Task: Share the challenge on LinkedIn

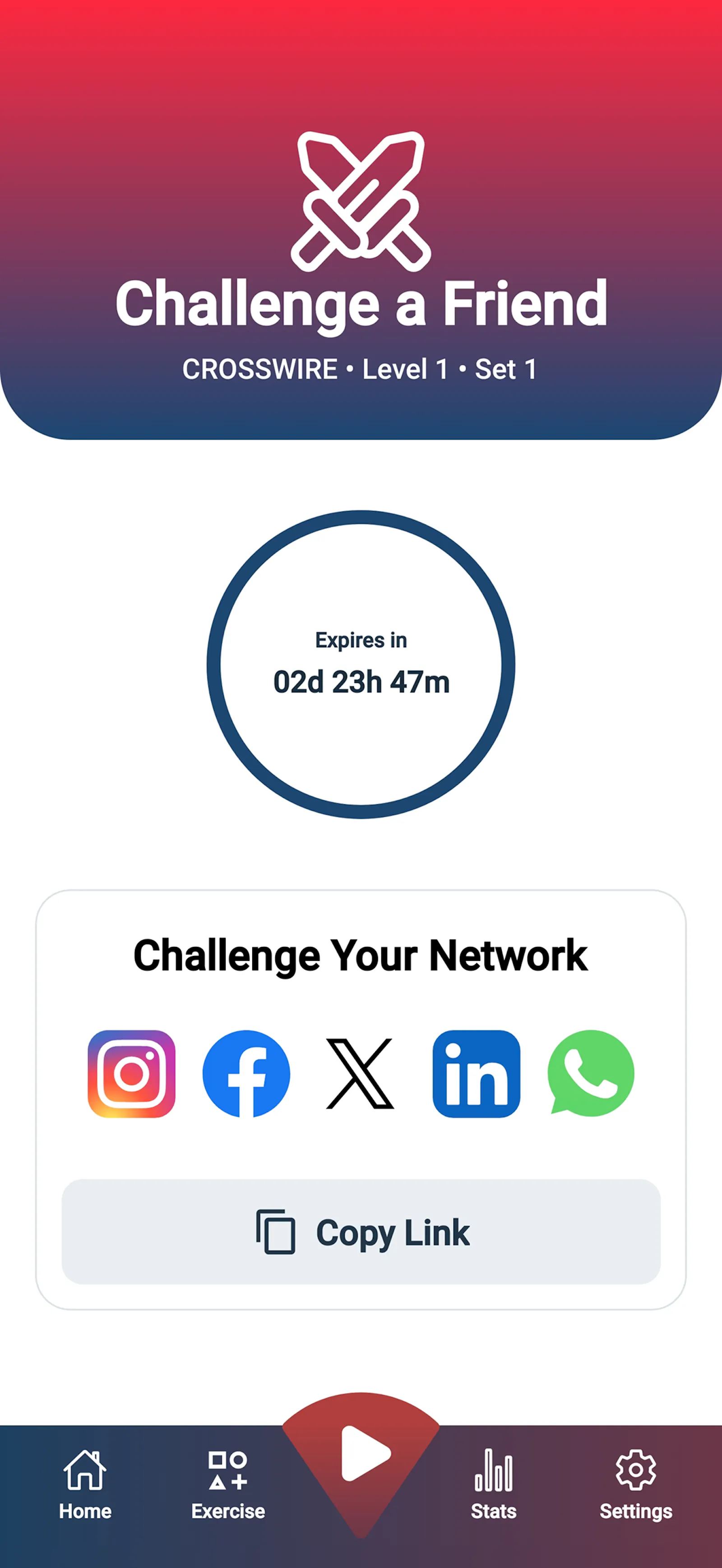Action: (x=476, y=1074)
